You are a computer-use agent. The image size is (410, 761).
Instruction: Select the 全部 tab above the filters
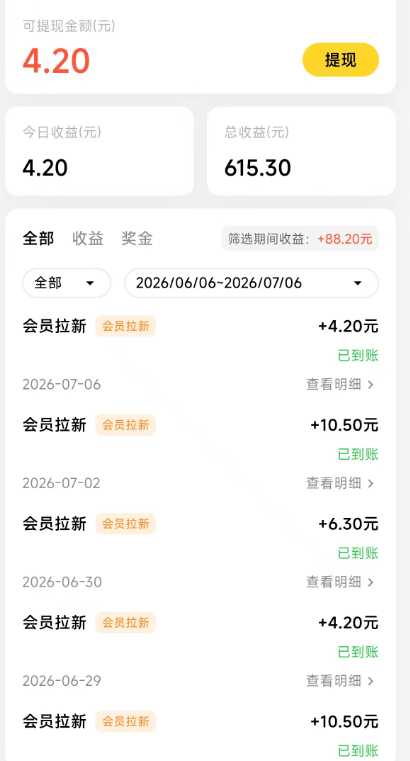click(38, 238)
